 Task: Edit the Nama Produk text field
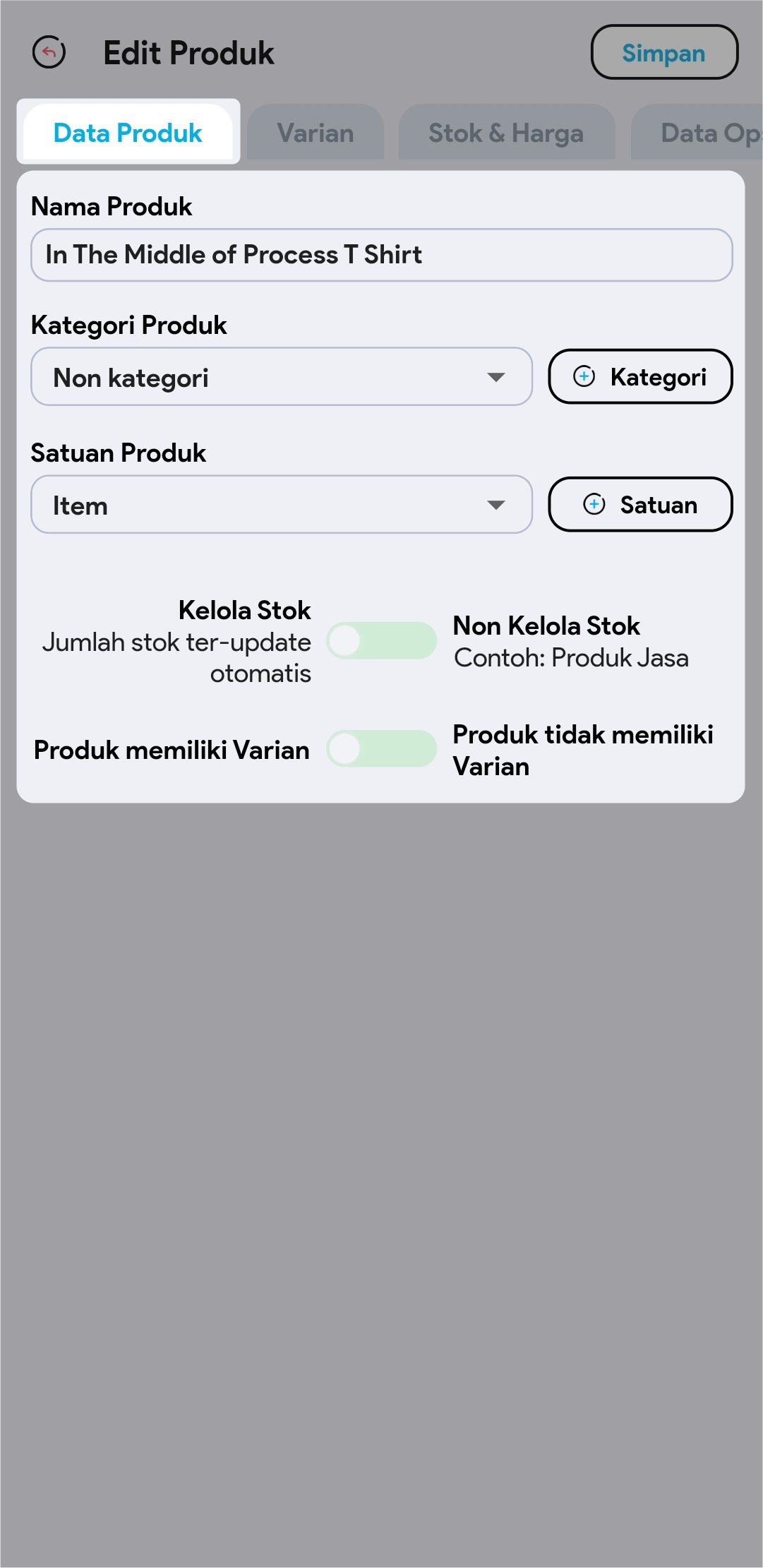(381, 255)
